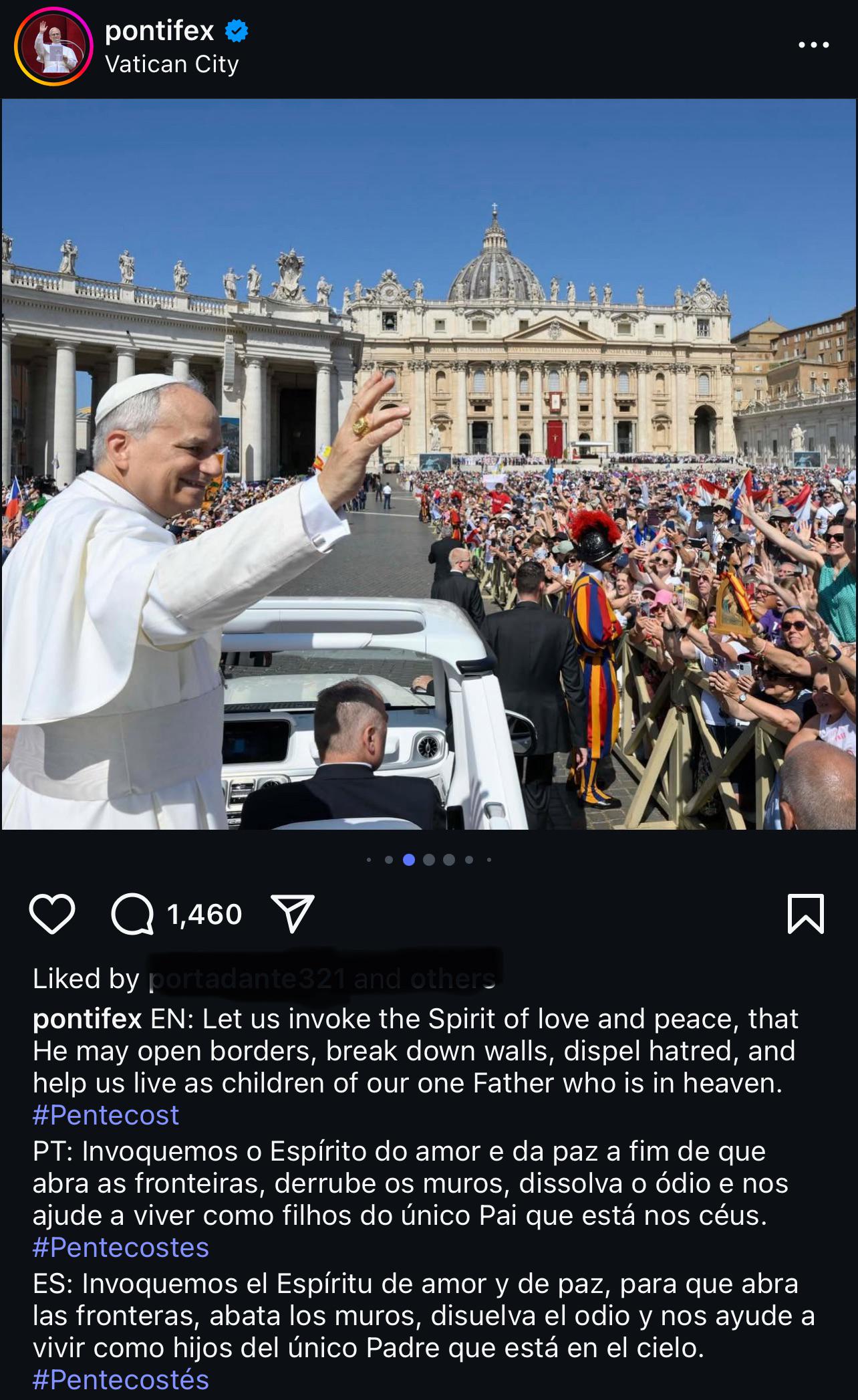Open the #Pentecostes hashtag
Viewport: 858px width, 1400px height.
point(121,1247)
